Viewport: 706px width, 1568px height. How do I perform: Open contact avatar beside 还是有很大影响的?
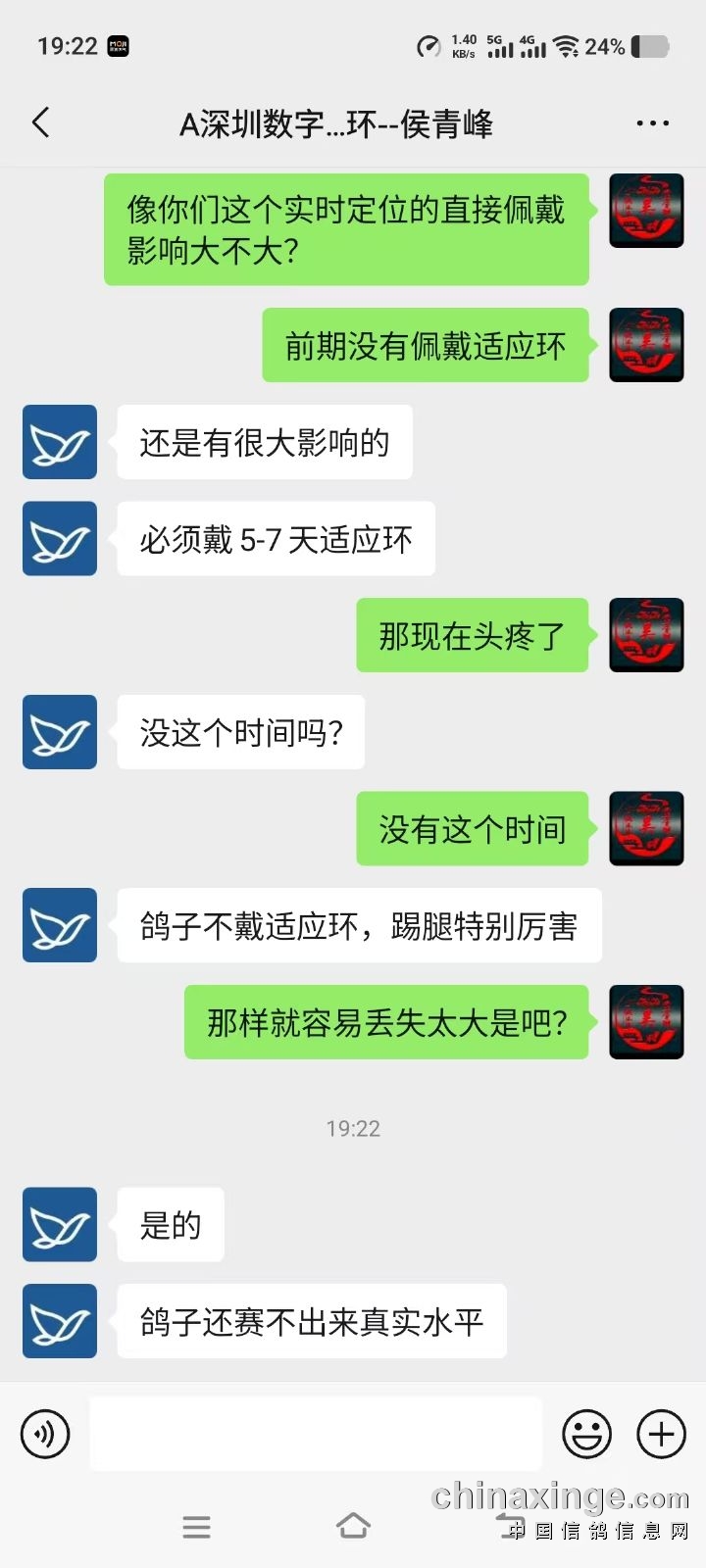[x=60, y=442]
